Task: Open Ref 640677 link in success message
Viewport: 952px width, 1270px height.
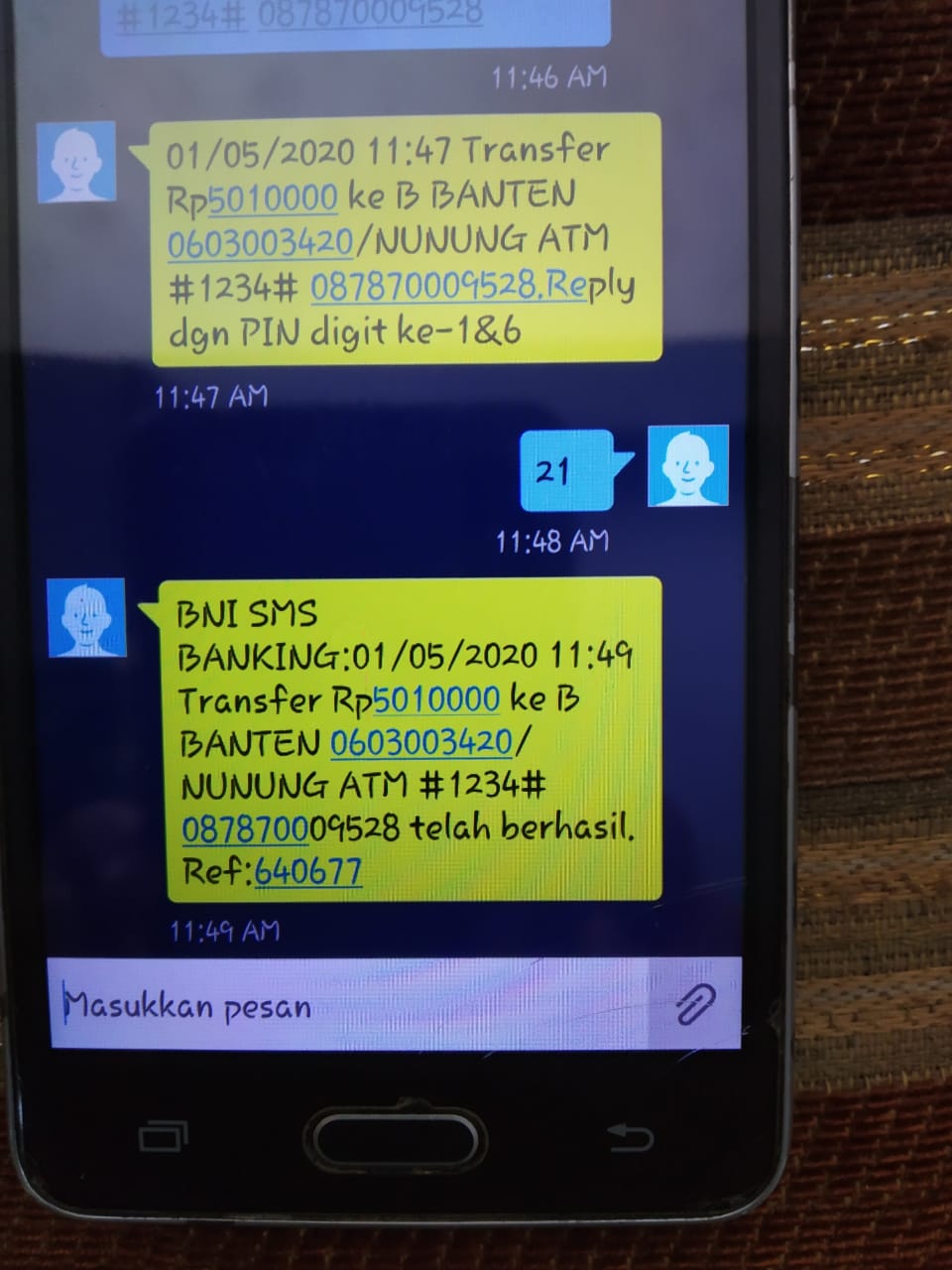Action: coord(307,872)
